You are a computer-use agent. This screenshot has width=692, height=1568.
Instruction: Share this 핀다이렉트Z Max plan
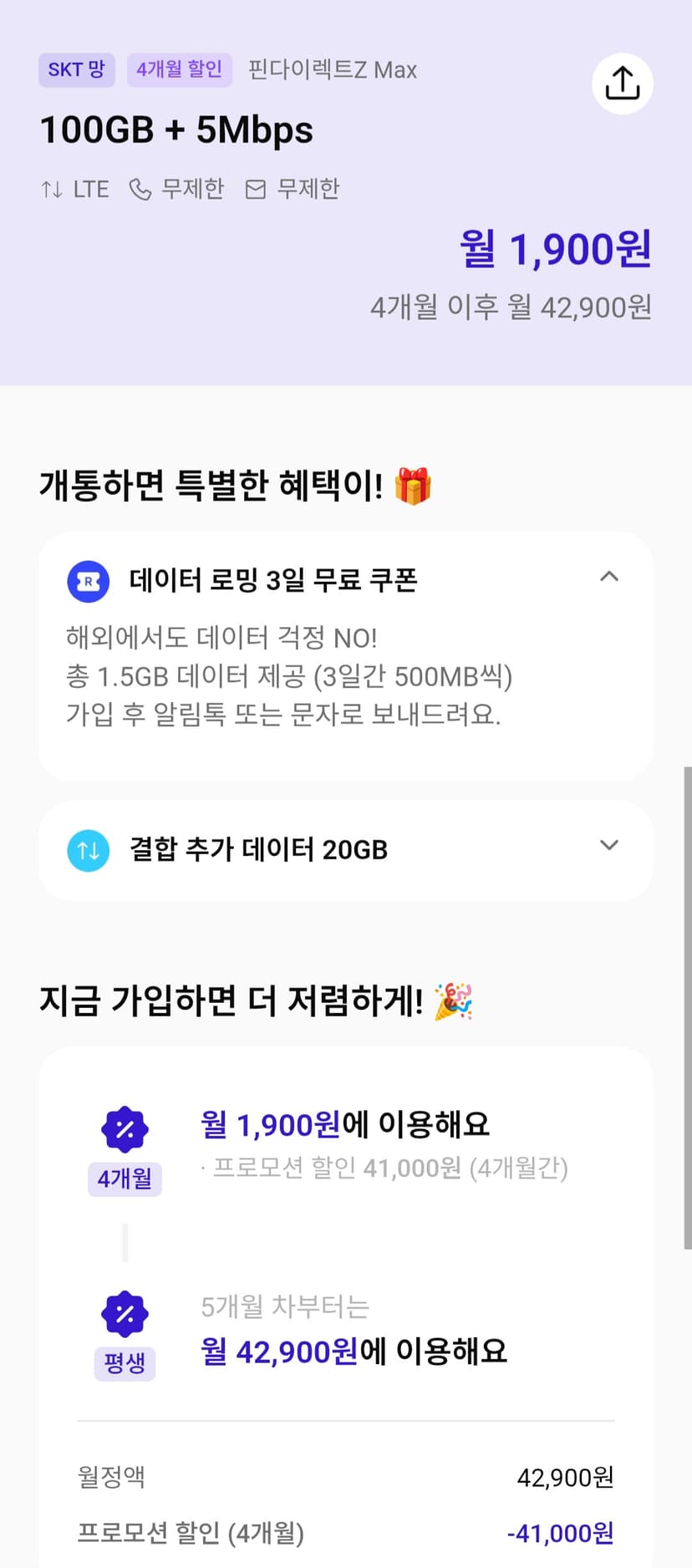pos(622,83)
